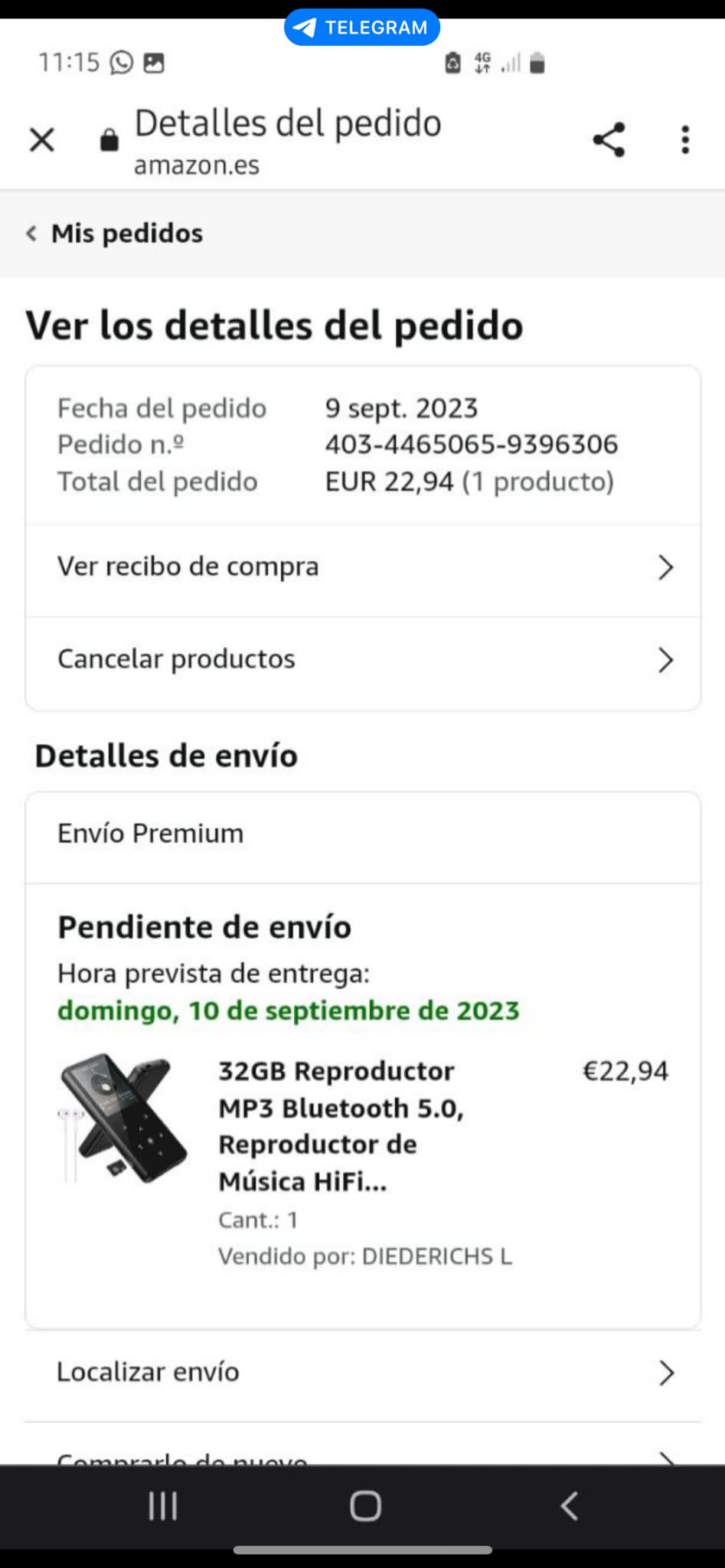Open the MP3 player product image
This screenshot has height=1568, width=725.
pyautogui.click(x=122, y=1118)
